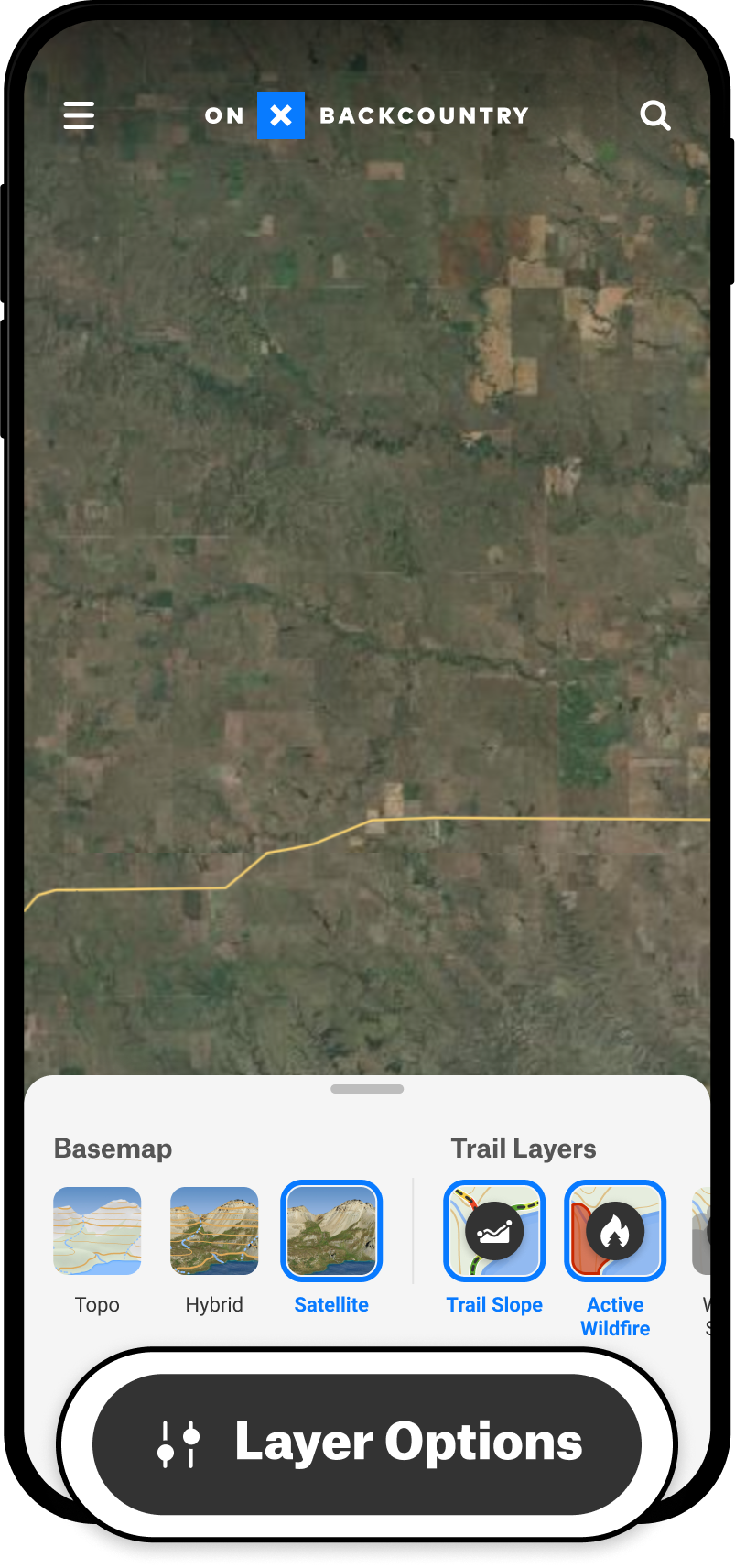Screen dimensions: 735x1568
Task: Click the onX Backcountry logo
Action: [365, 114]
